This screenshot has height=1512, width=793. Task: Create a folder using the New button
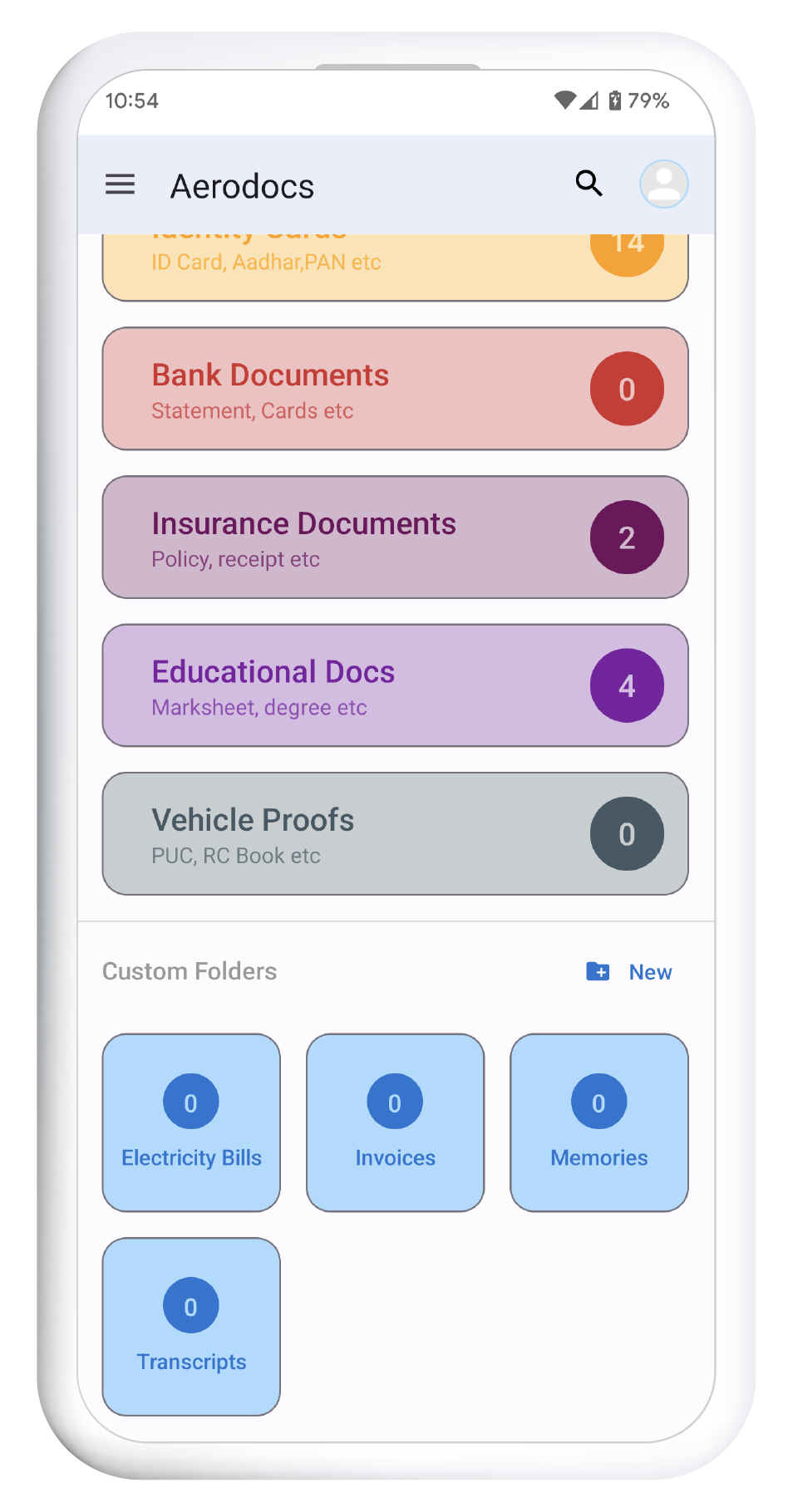651,971
